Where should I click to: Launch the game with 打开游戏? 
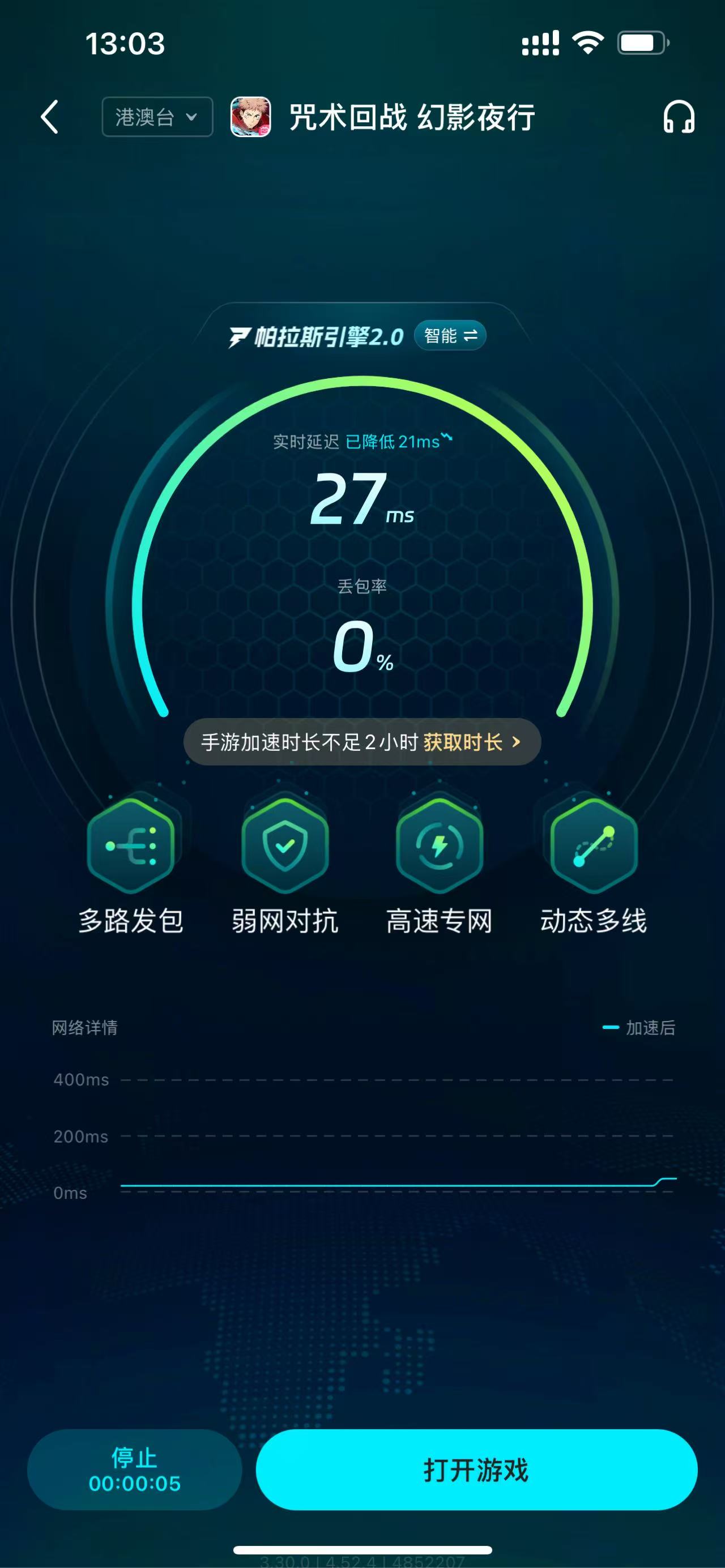pos(476,1469)
